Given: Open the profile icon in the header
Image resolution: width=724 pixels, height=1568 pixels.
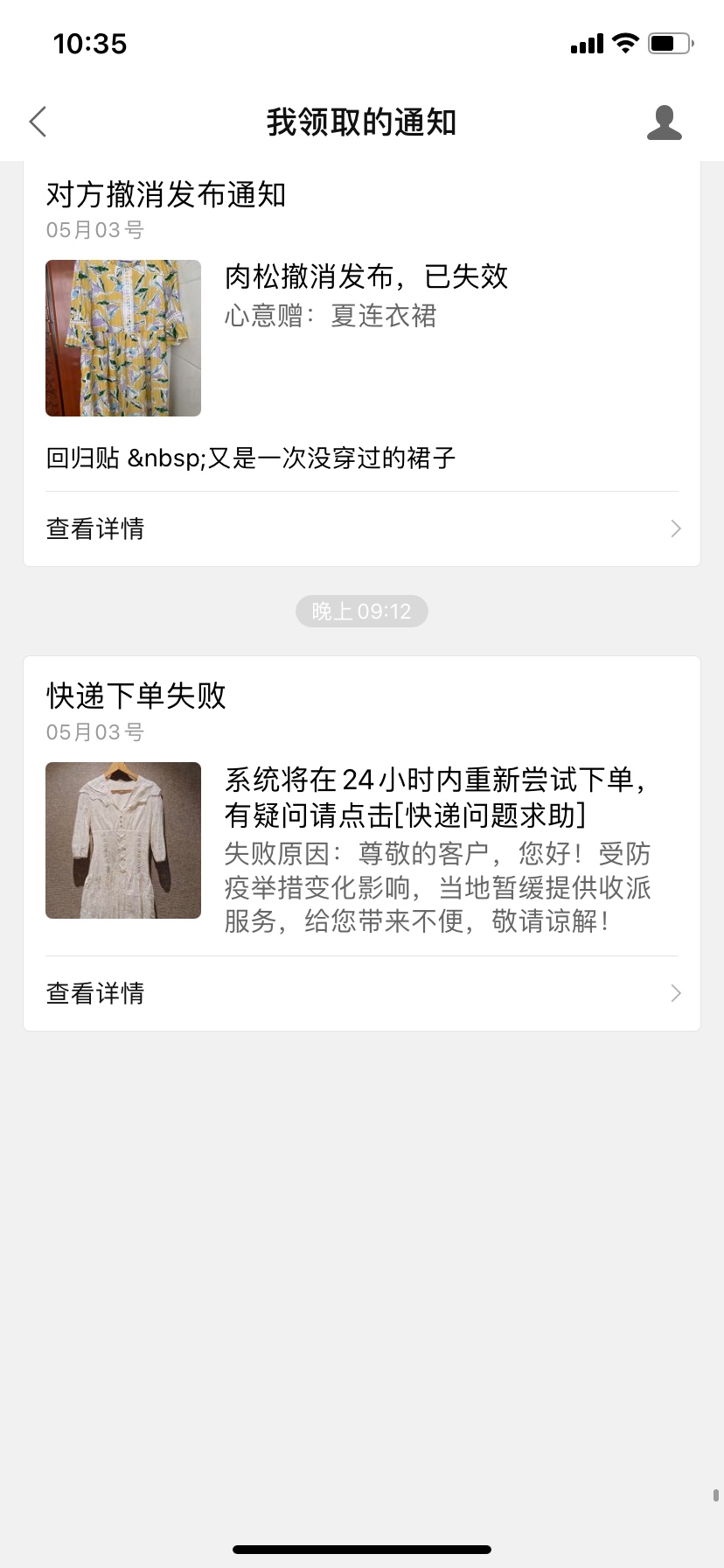Looking at the screenshot, I should (x=664, y=122).
